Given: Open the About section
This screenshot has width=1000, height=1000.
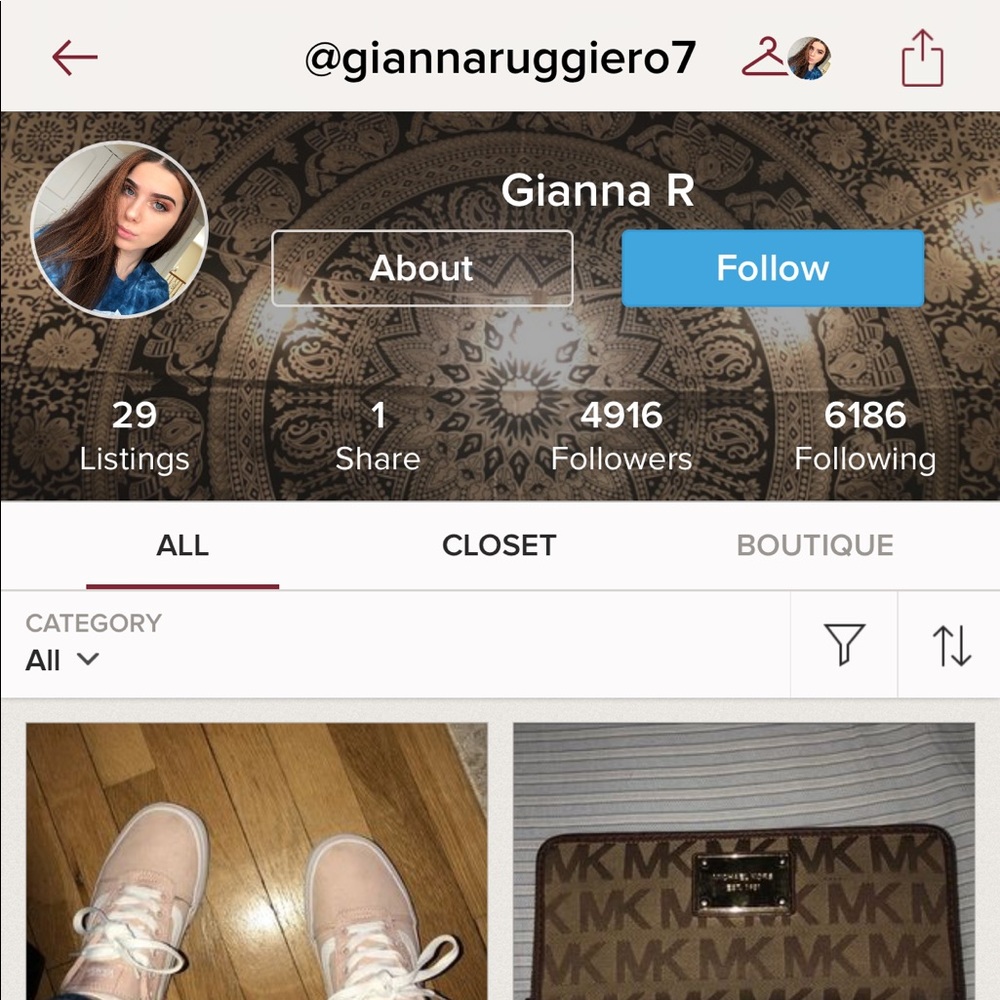Looking at the screenshot, I should [x=422, y=268].
